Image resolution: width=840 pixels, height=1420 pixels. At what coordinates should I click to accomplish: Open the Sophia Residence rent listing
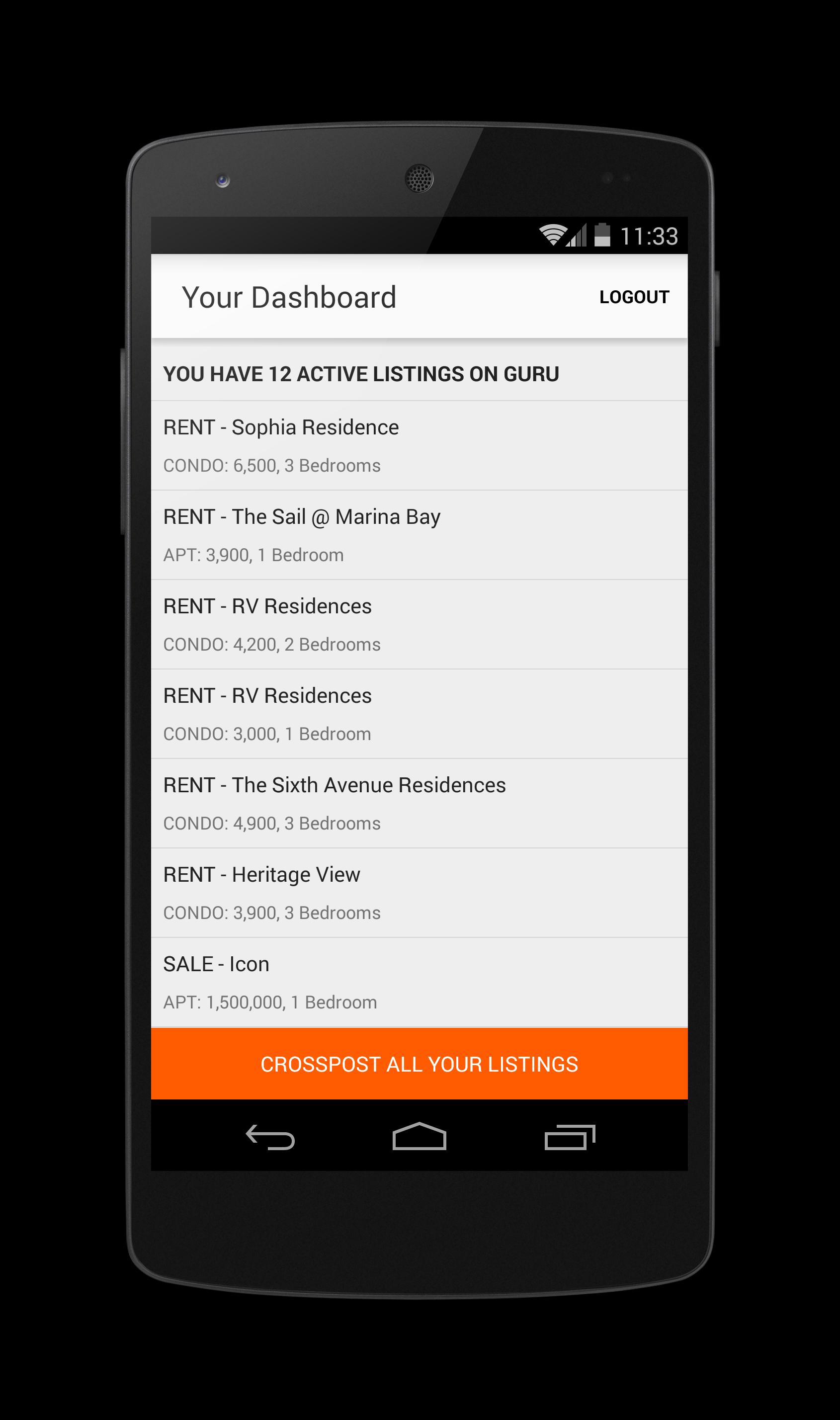[x=419, y=445]
